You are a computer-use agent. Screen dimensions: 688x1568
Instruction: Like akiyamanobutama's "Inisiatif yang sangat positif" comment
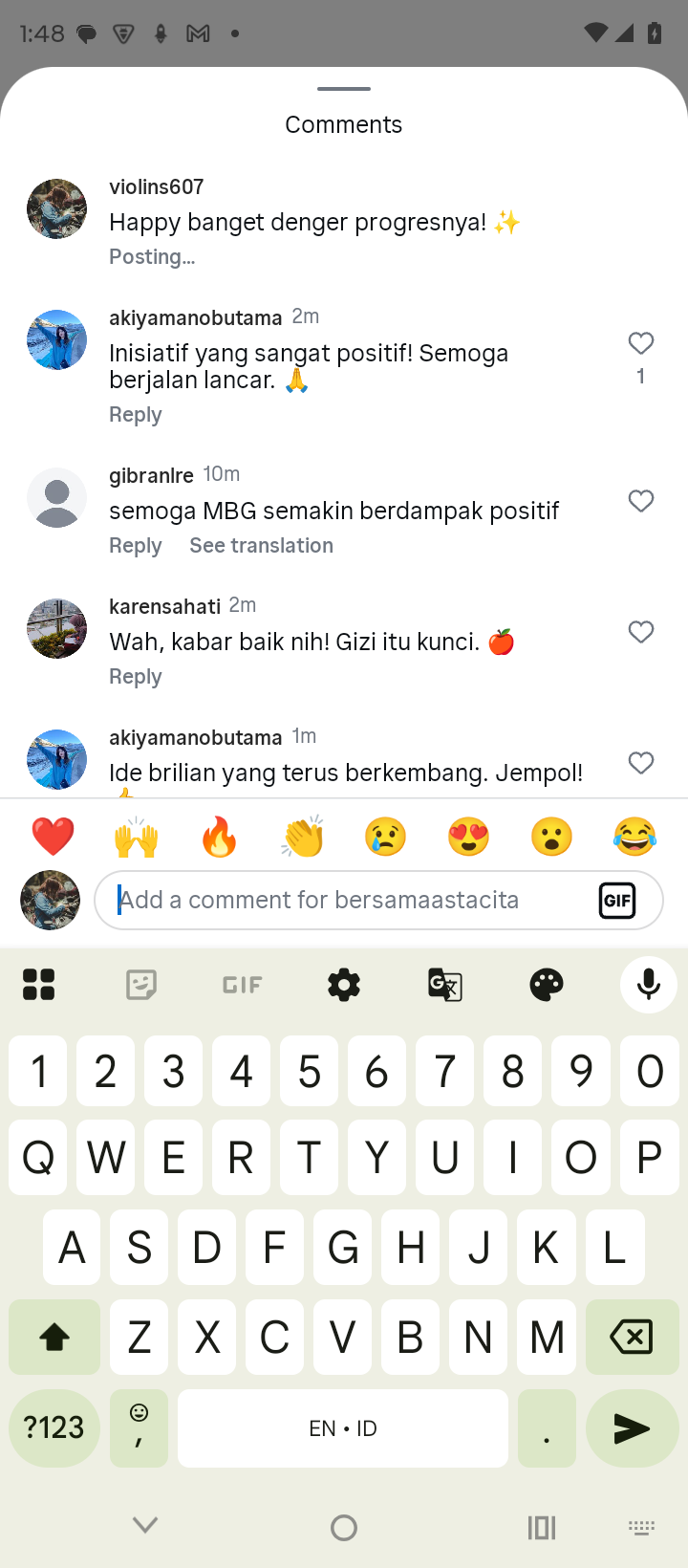[x=641, y=343]
